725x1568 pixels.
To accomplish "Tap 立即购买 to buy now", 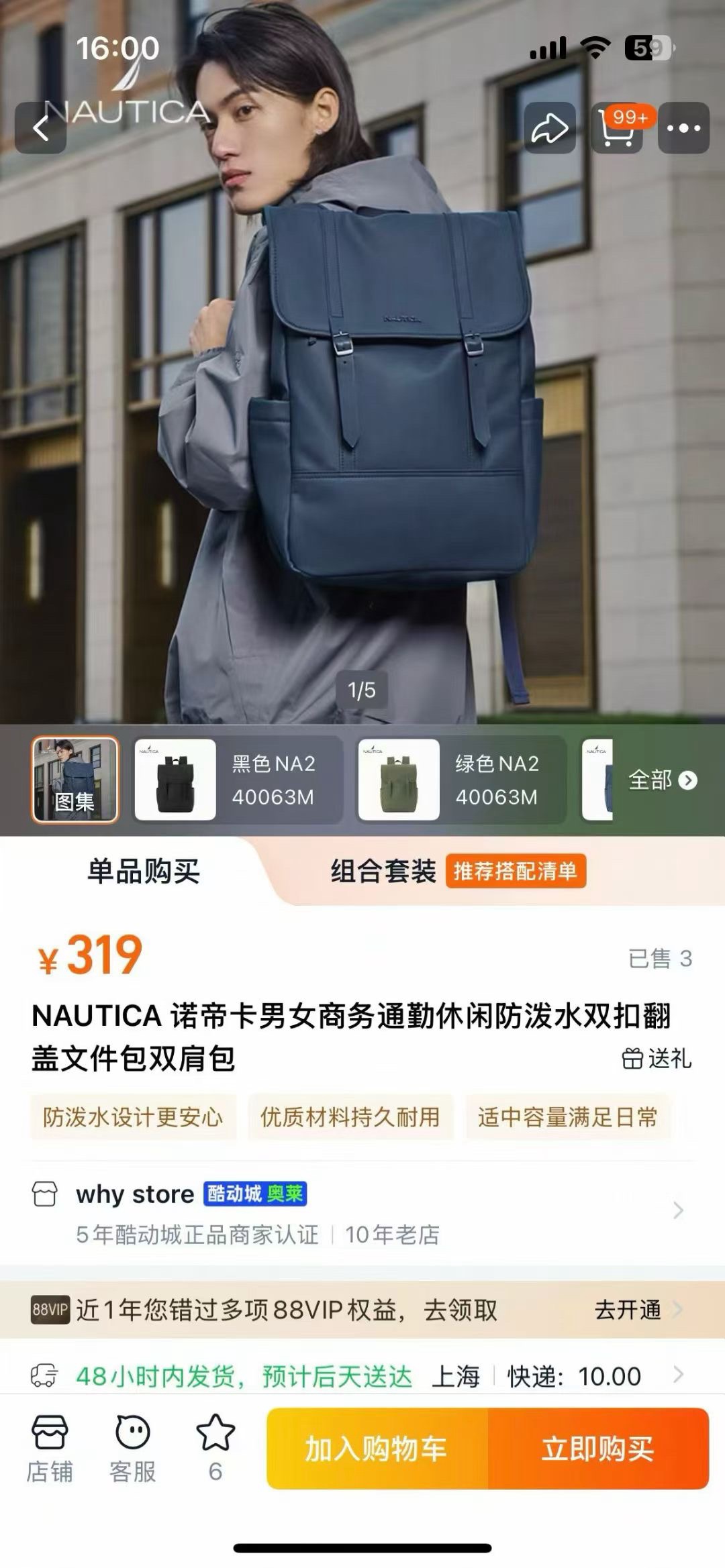I will point(597,1449).
